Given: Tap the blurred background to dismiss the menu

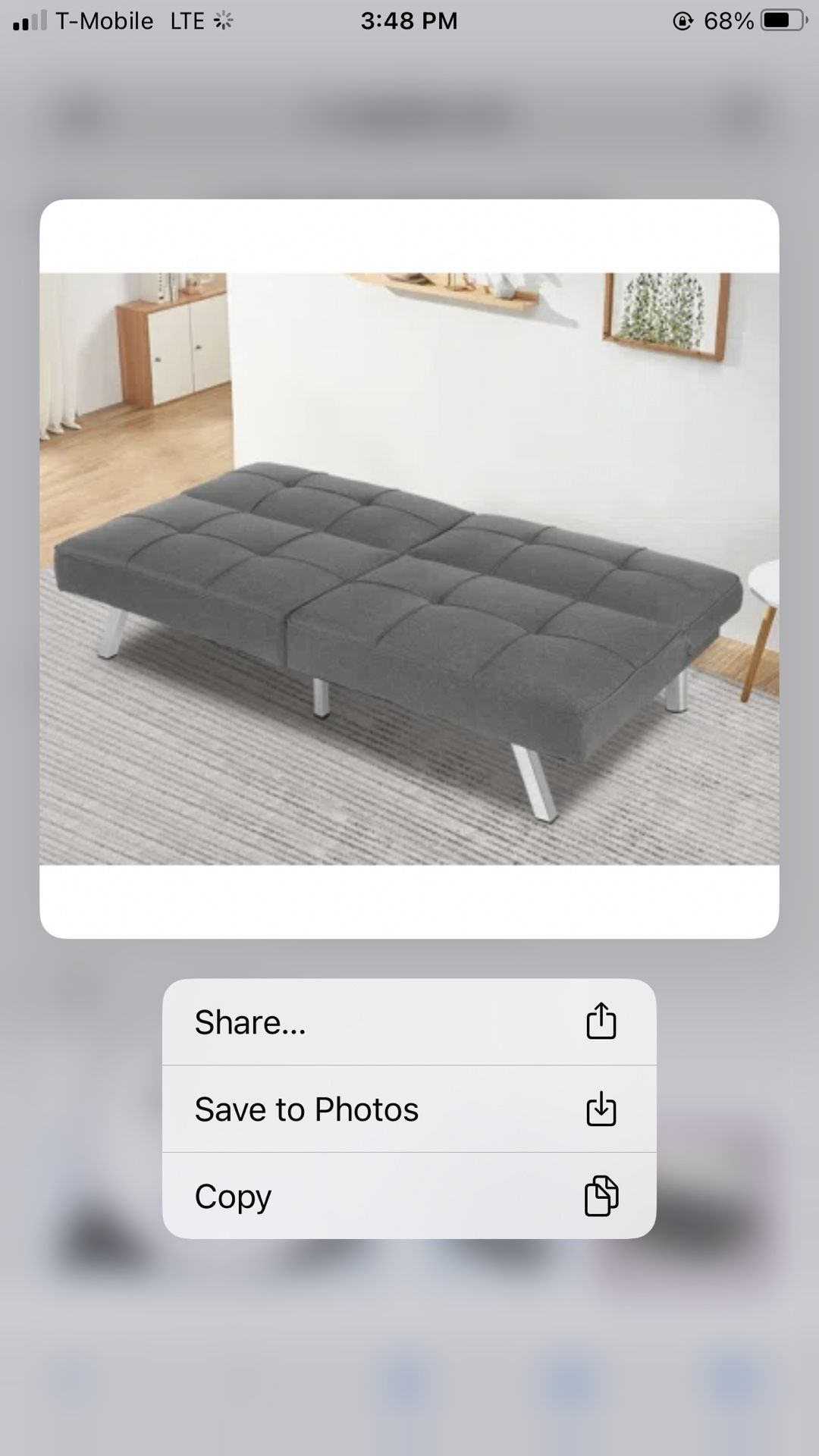Looking at the screenshot, I should pos(409,1327).
